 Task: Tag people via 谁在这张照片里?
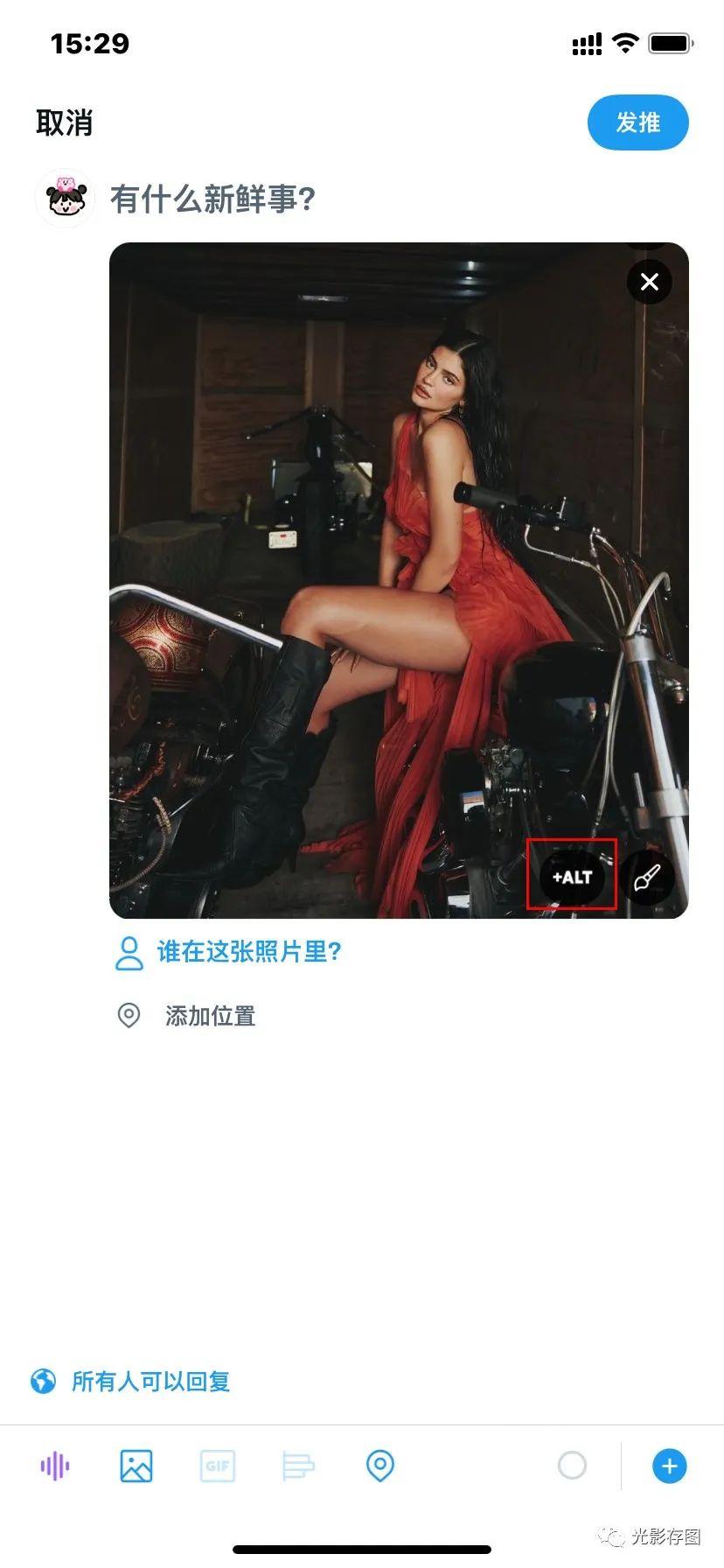click(228, 952)
